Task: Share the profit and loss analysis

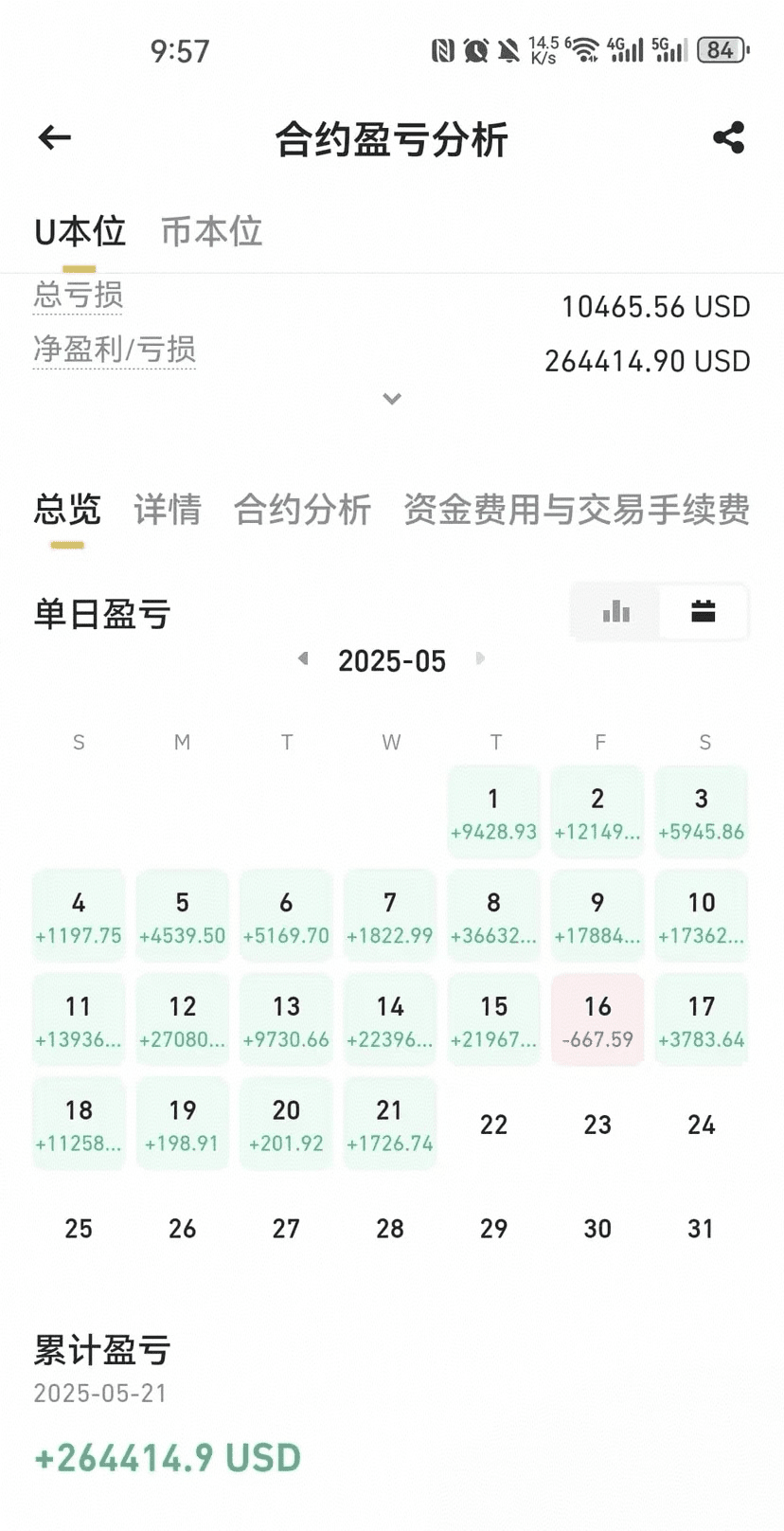Action: pos(728,138)
